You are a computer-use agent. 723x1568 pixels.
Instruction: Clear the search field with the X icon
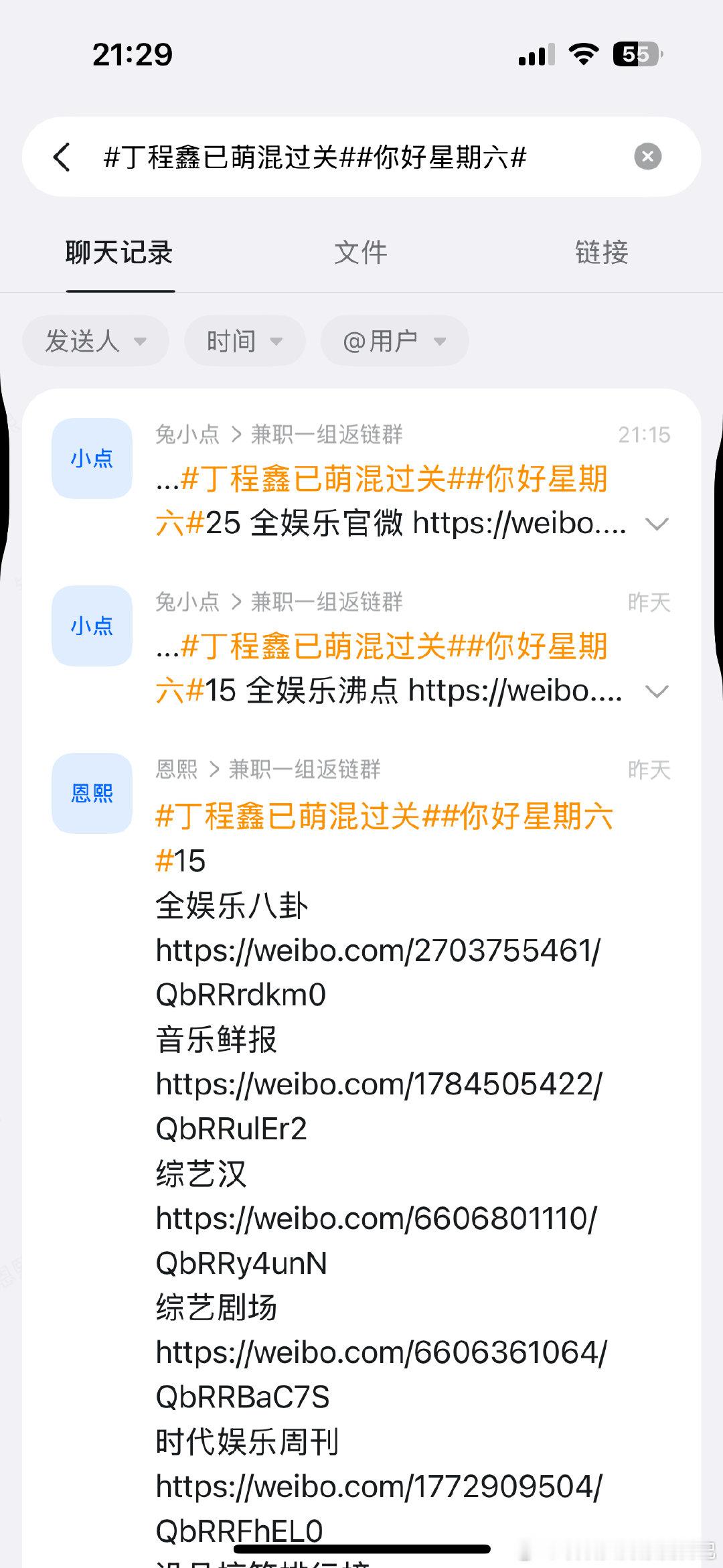click(647, 156)
